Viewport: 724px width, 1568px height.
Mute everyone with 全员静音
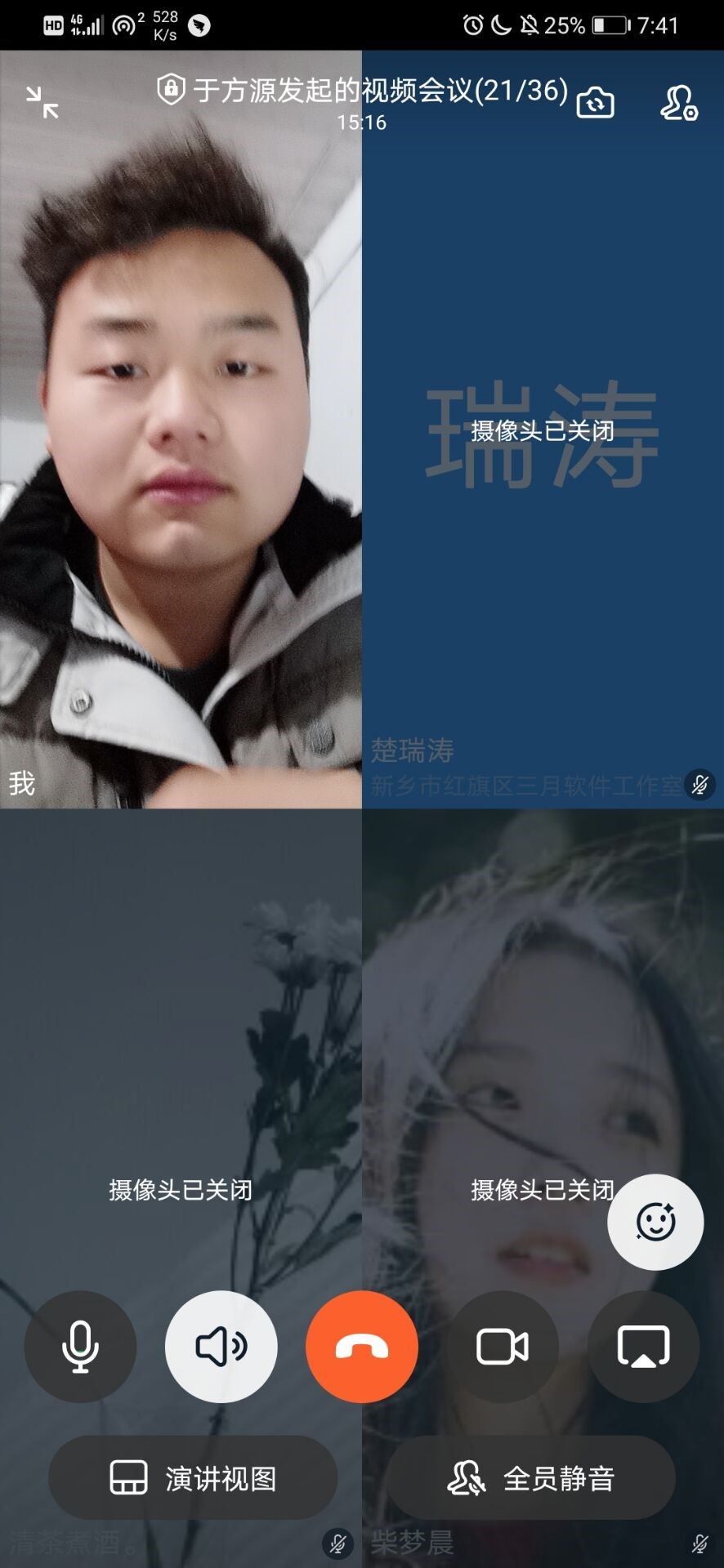[531, 1478]
